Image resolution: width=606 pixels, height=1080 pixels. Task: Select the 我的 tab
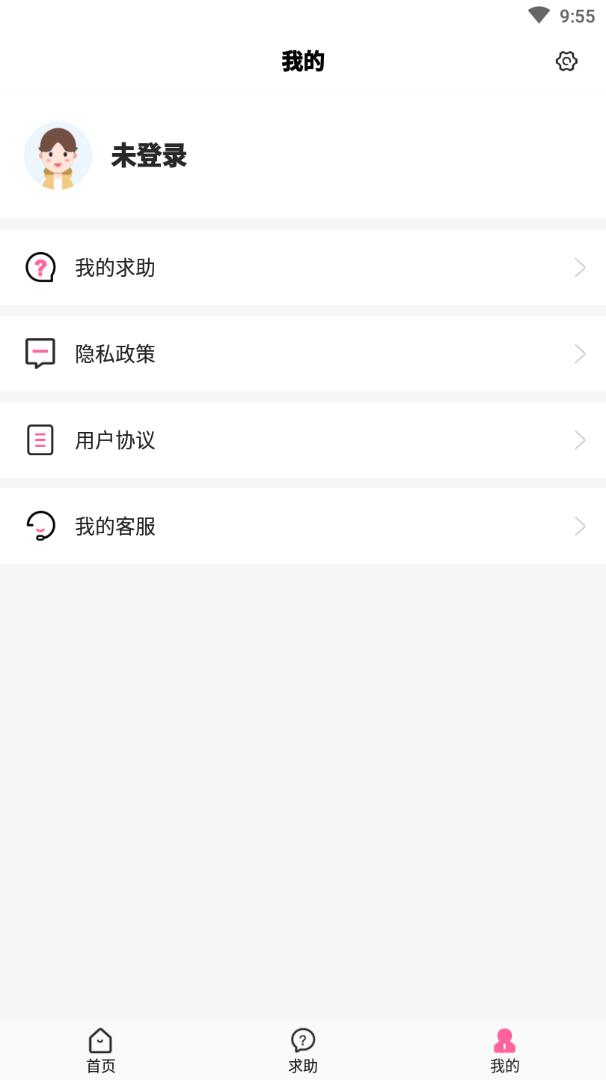click(505, 1050)
